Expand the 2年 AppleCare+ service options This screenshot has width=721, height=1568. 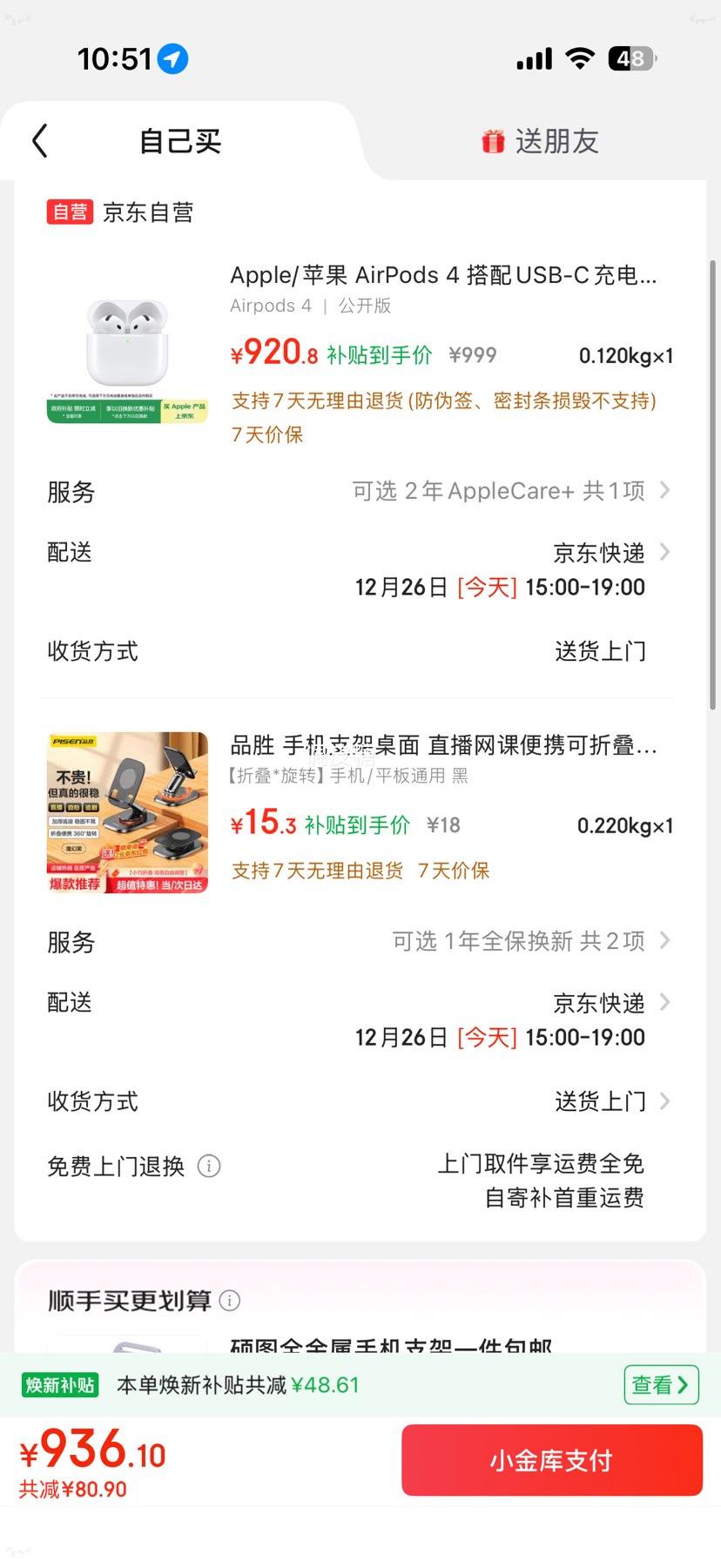664,490
